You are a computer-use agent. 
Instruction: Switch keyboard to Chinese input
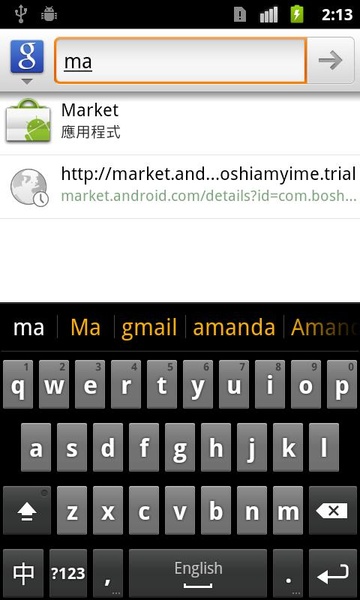tap(23, 573)
